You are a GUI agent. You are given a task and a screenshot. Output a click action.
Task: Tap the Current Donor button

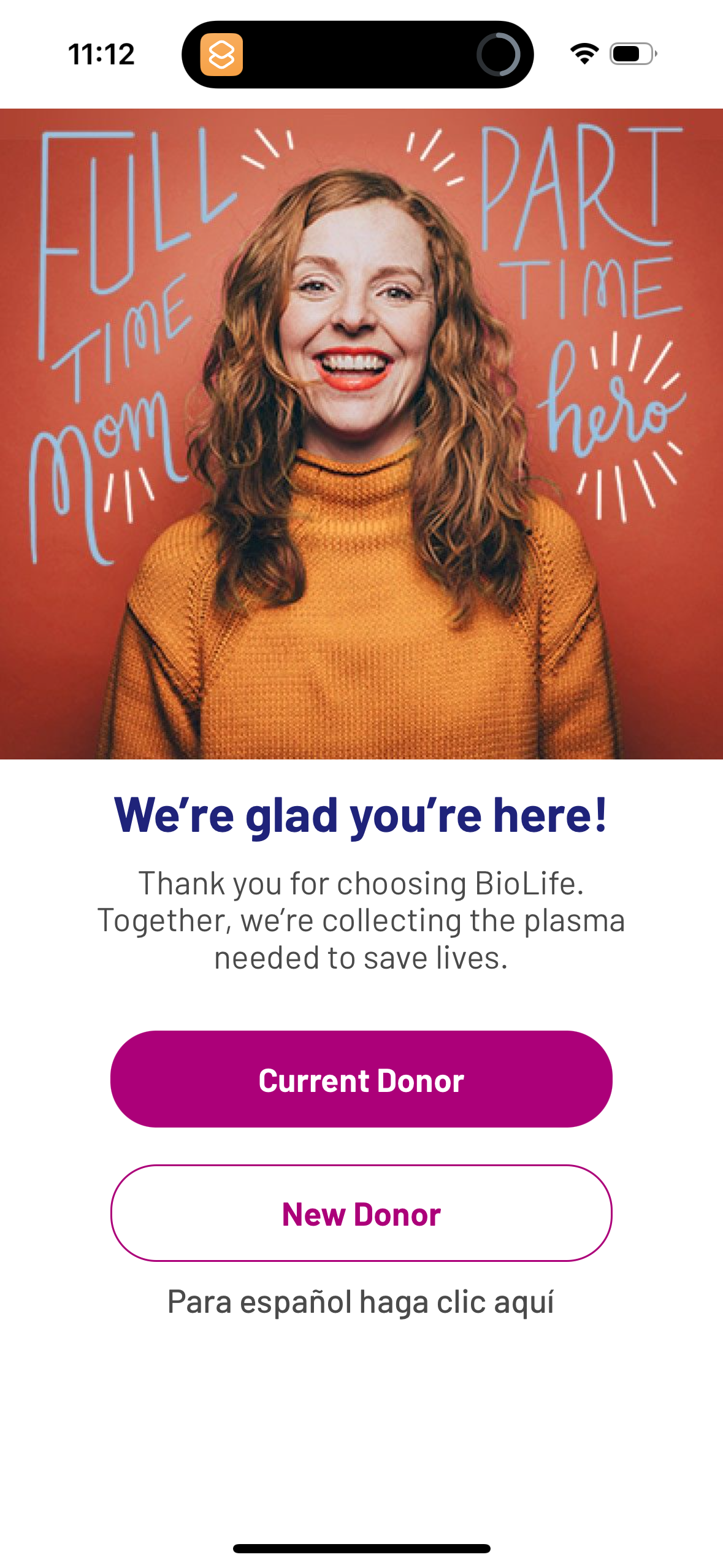click(361, 1080)
